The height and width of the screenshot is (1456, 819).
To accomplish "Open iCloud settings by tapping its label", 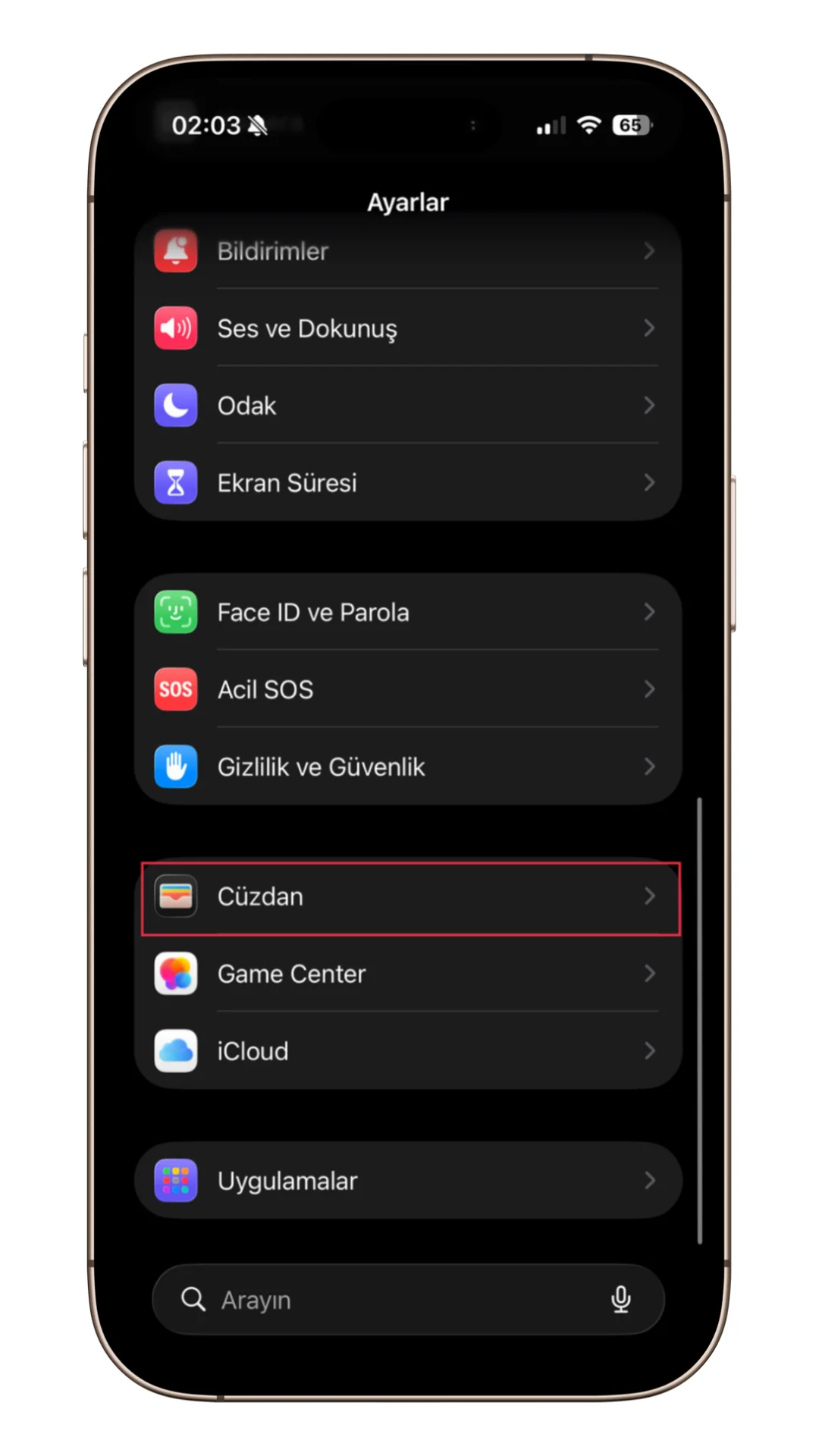I will [253, 1051].
